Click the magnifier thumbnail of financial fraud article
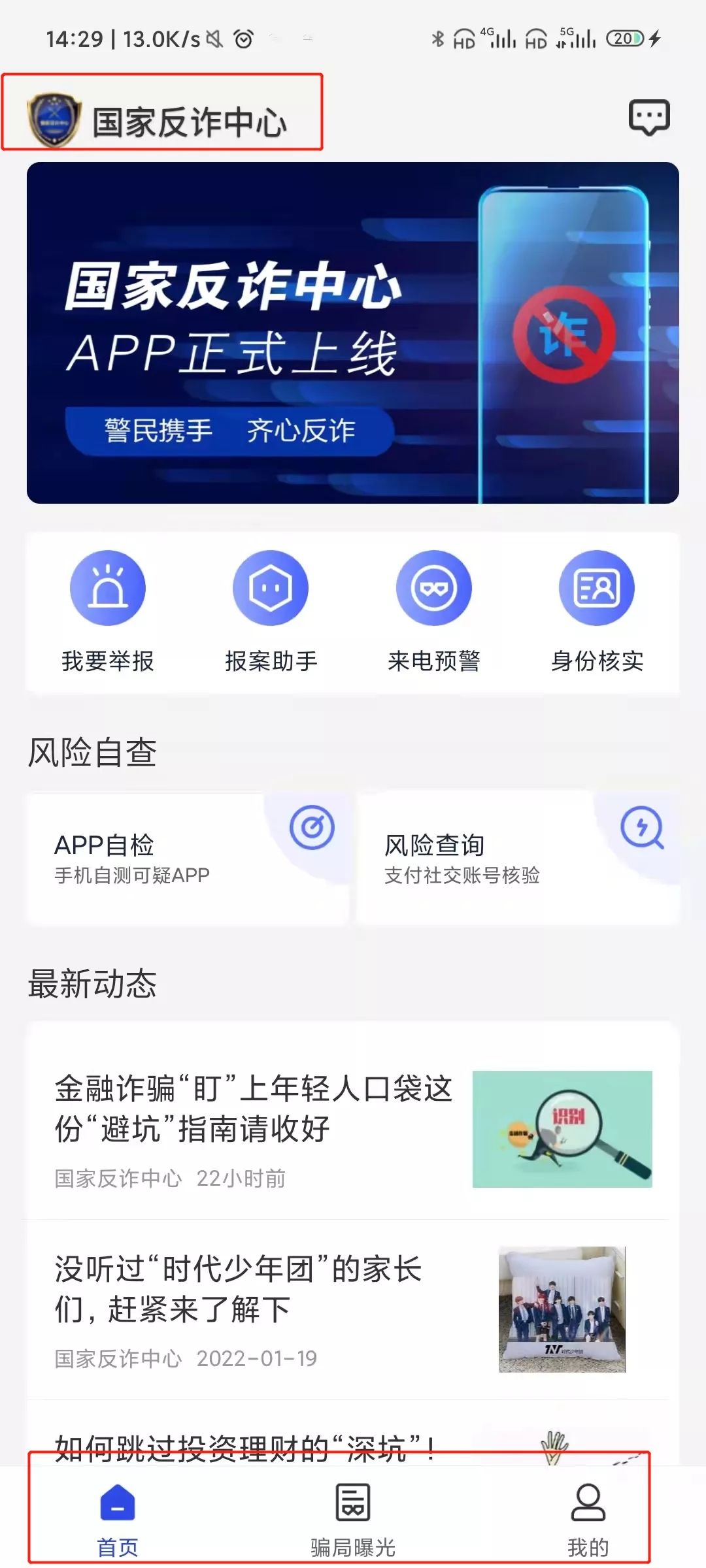The width and height of the screenshot is (706, 1568). pos(566,1130)
